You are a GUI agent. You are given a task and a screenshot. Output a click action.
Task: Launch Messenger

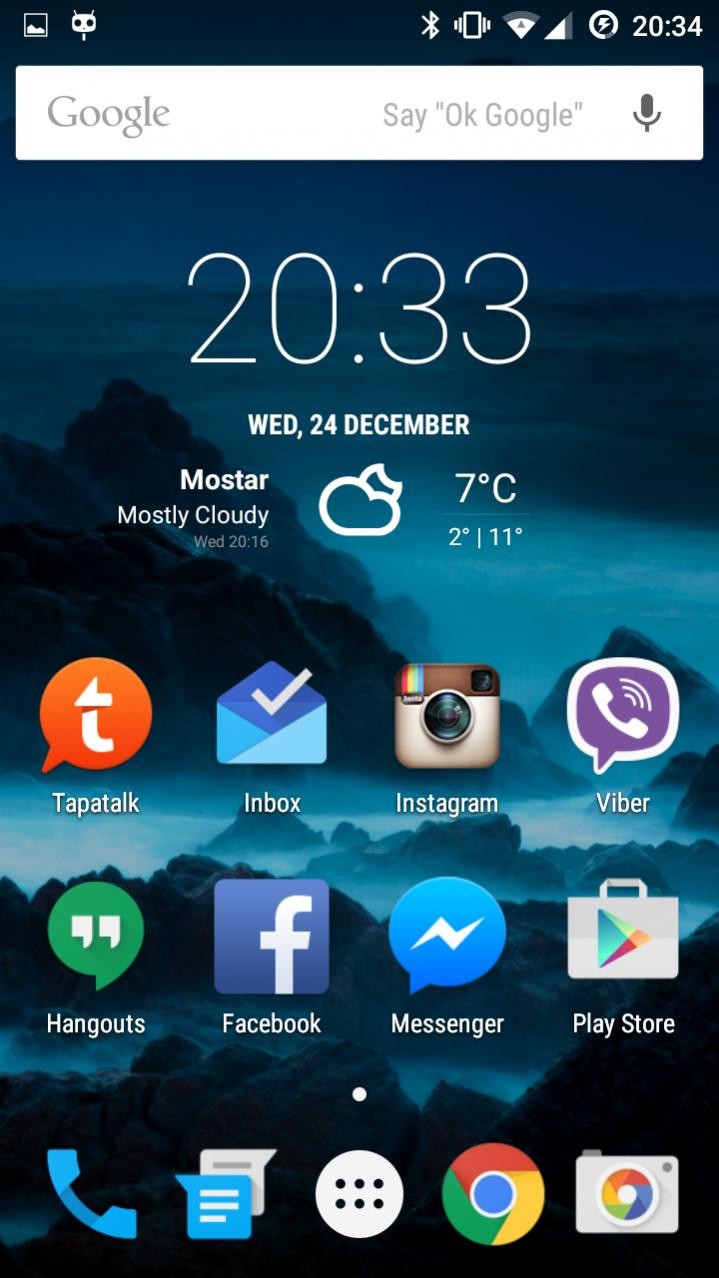tap(447, 936)
